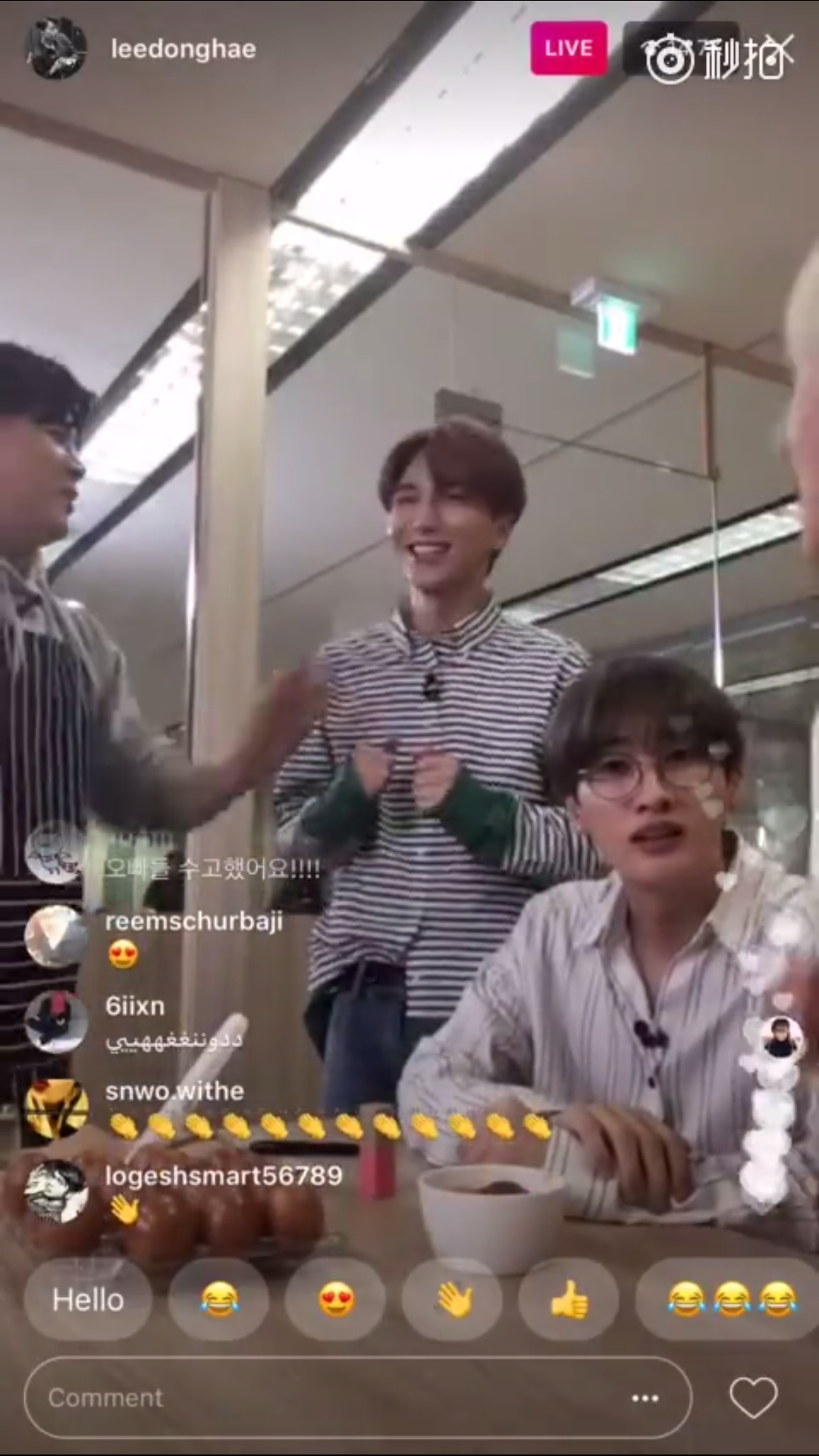Send the triple laughing emoji reaction

tap(730, 1300)
